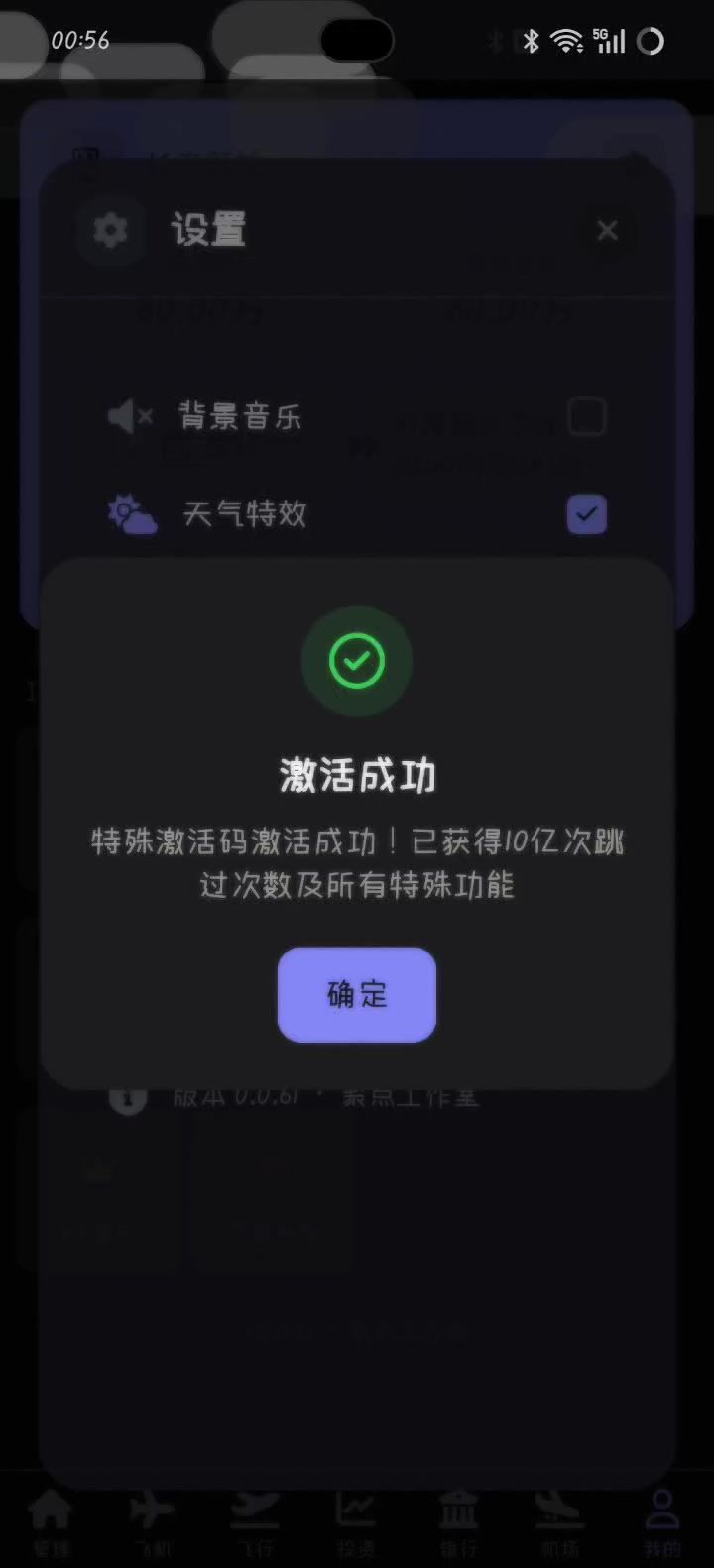Image resolution: width=714 pixels, height=1568 pixels.
Task: Enable the 背景音乐 checkbox
Action: click(586, 417)
